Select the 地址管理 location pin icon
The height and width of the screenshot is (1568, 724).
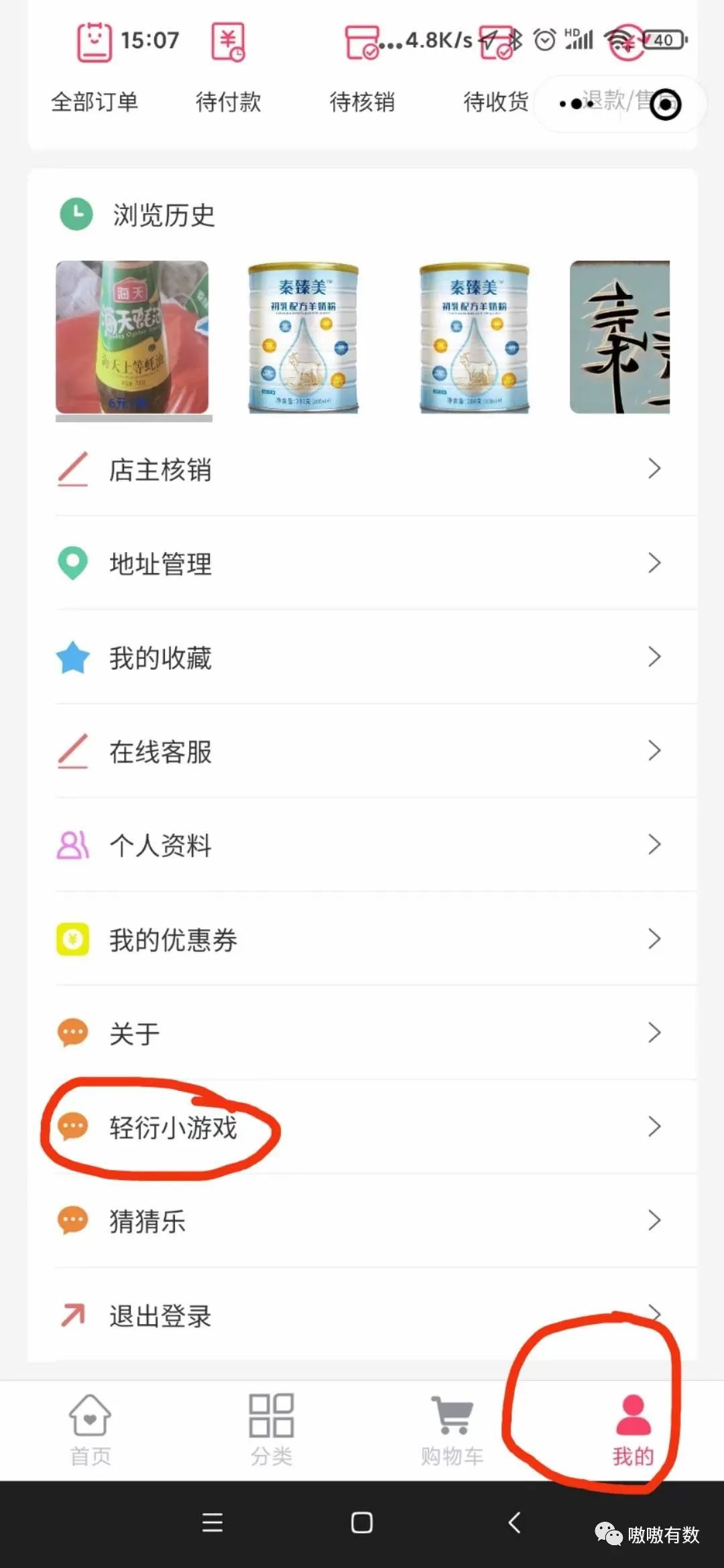74,564
